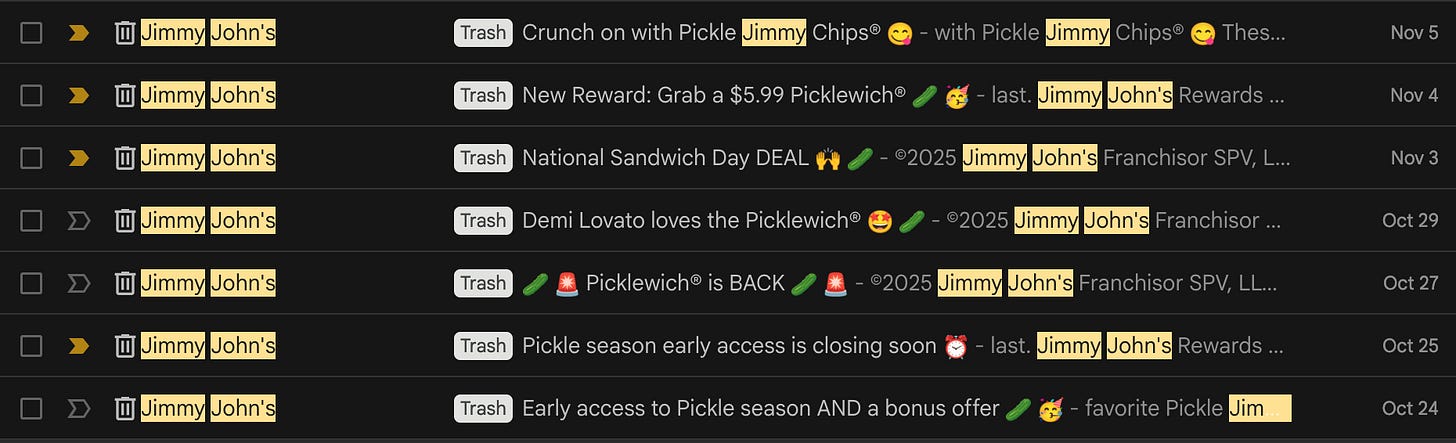
Task: Tick the checkbox beside the Oct 25 email
Action: tap(31, 345)
